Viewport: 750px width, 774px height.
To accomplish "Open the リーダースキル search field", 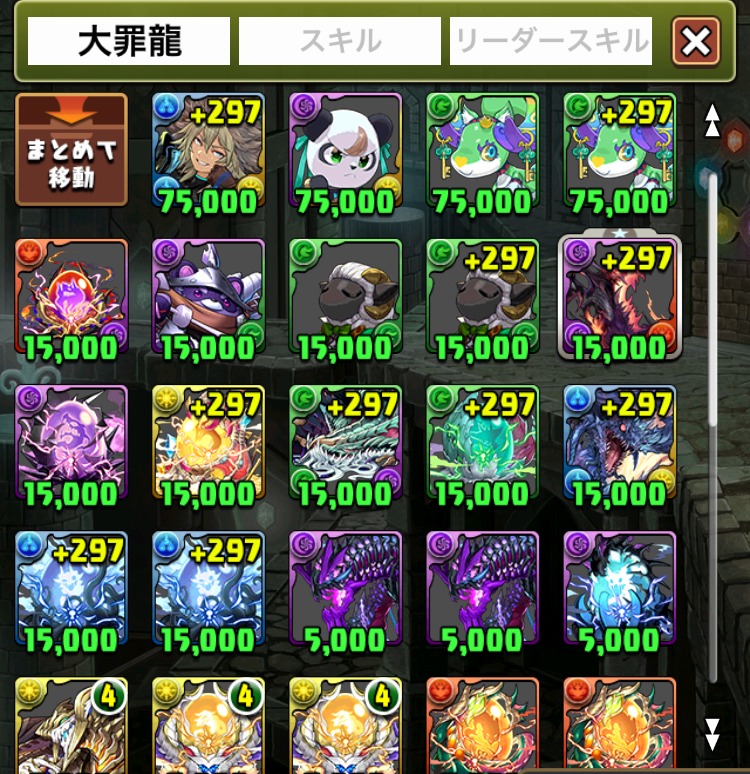I will [551, 41].
